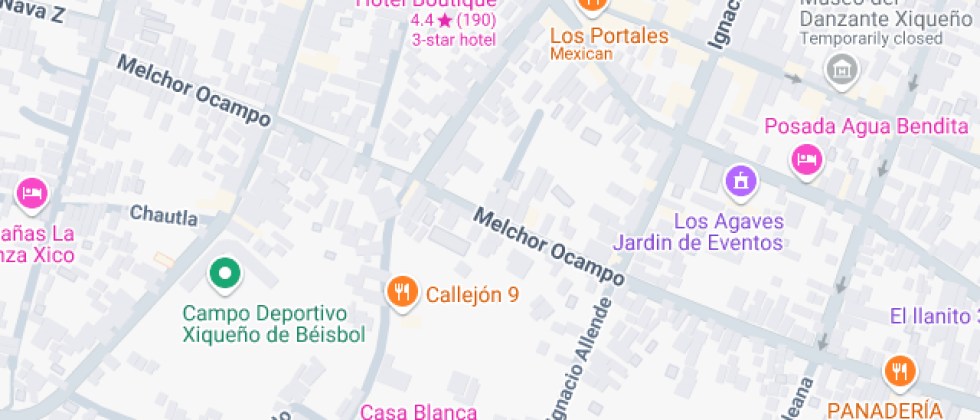
Task: Tap the Posada Agua Bendita hotel pin
Action: click(806, 160)
